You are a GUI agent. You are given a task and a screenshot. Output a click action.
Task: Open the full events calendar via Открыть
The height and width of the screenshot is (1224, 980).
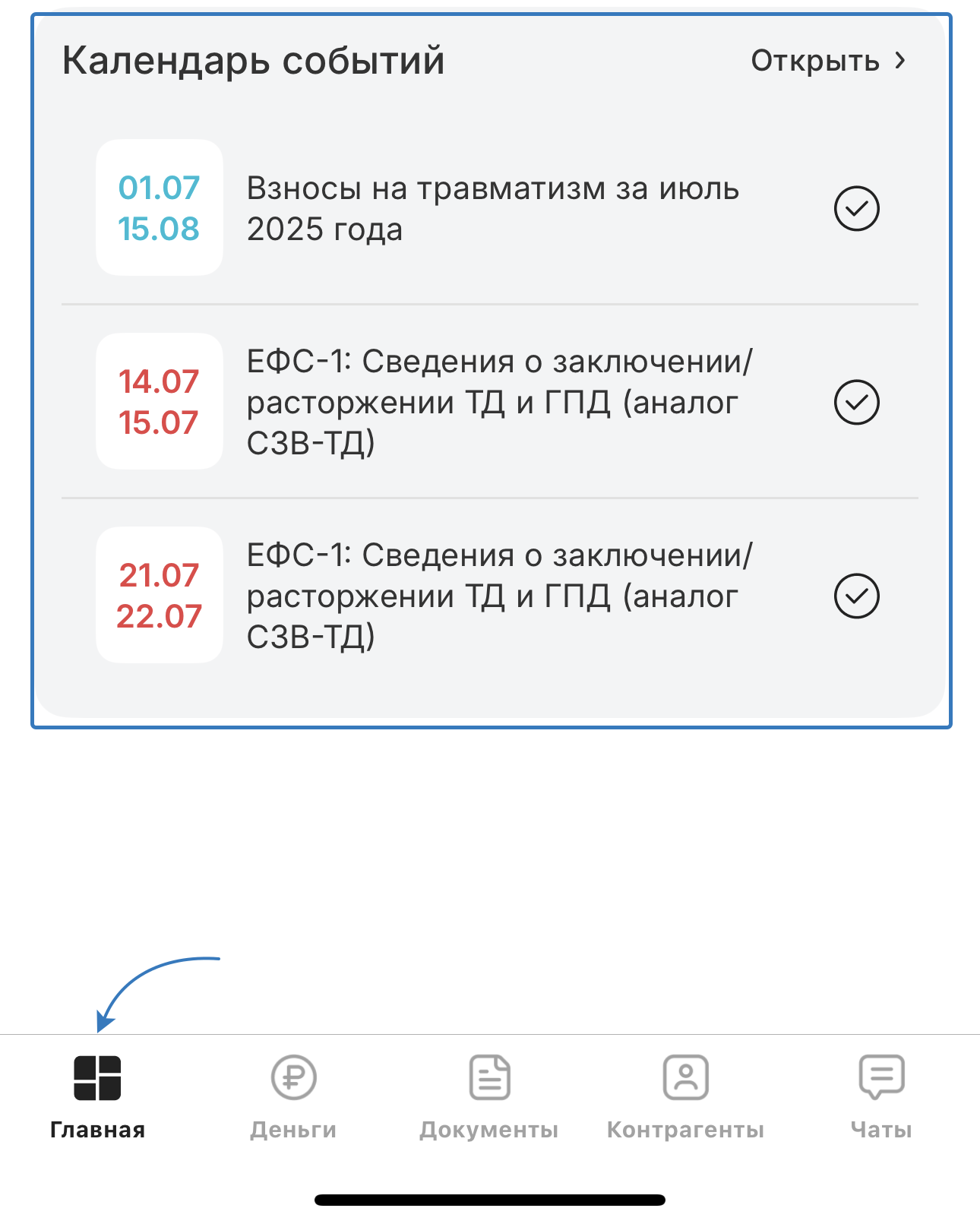click(x=828, y=61)
